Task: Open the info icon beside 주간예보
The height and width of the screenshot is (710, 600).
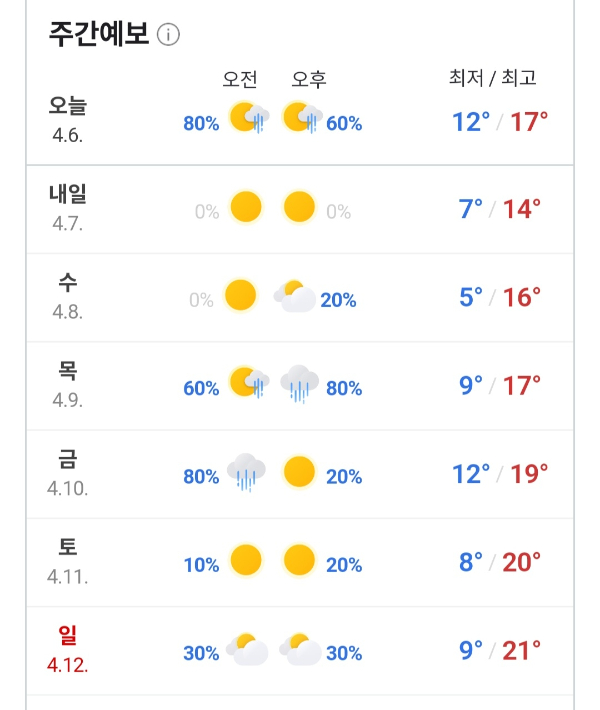Action: point(169,35)
